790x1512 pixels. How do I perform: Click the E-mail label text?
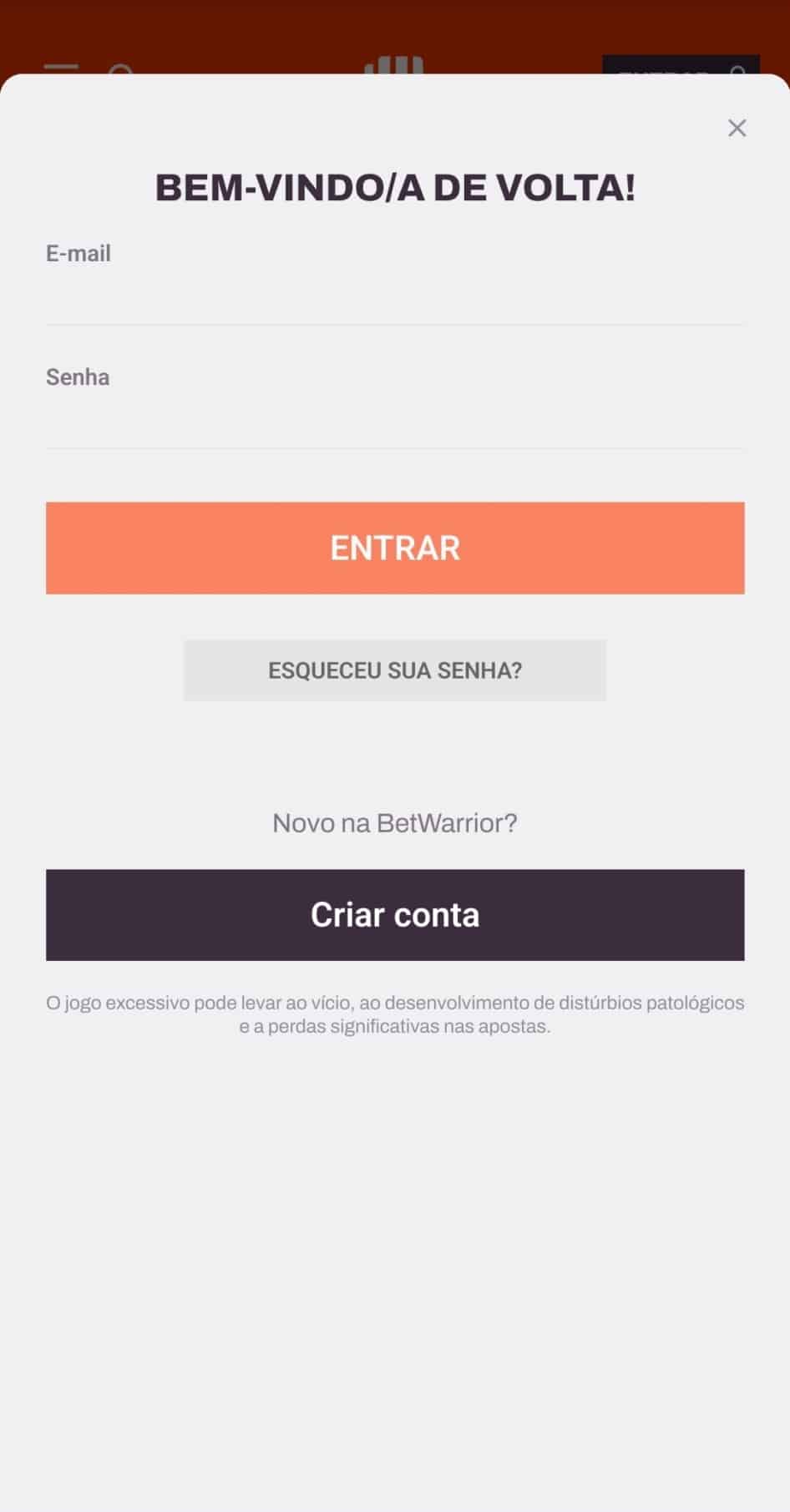pyautogui.click(x=78, y=253)
